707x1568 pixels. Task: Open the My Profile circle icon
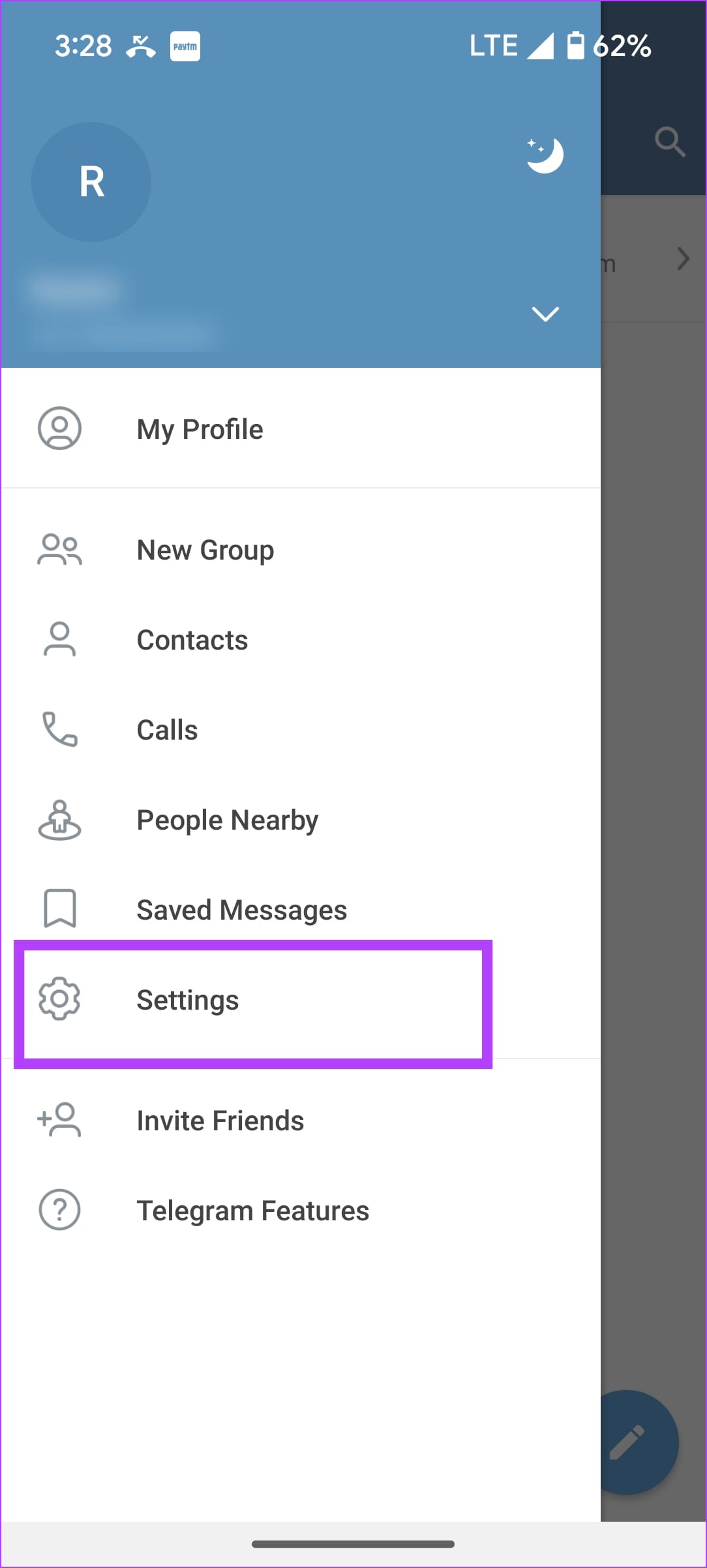point(59,429)
